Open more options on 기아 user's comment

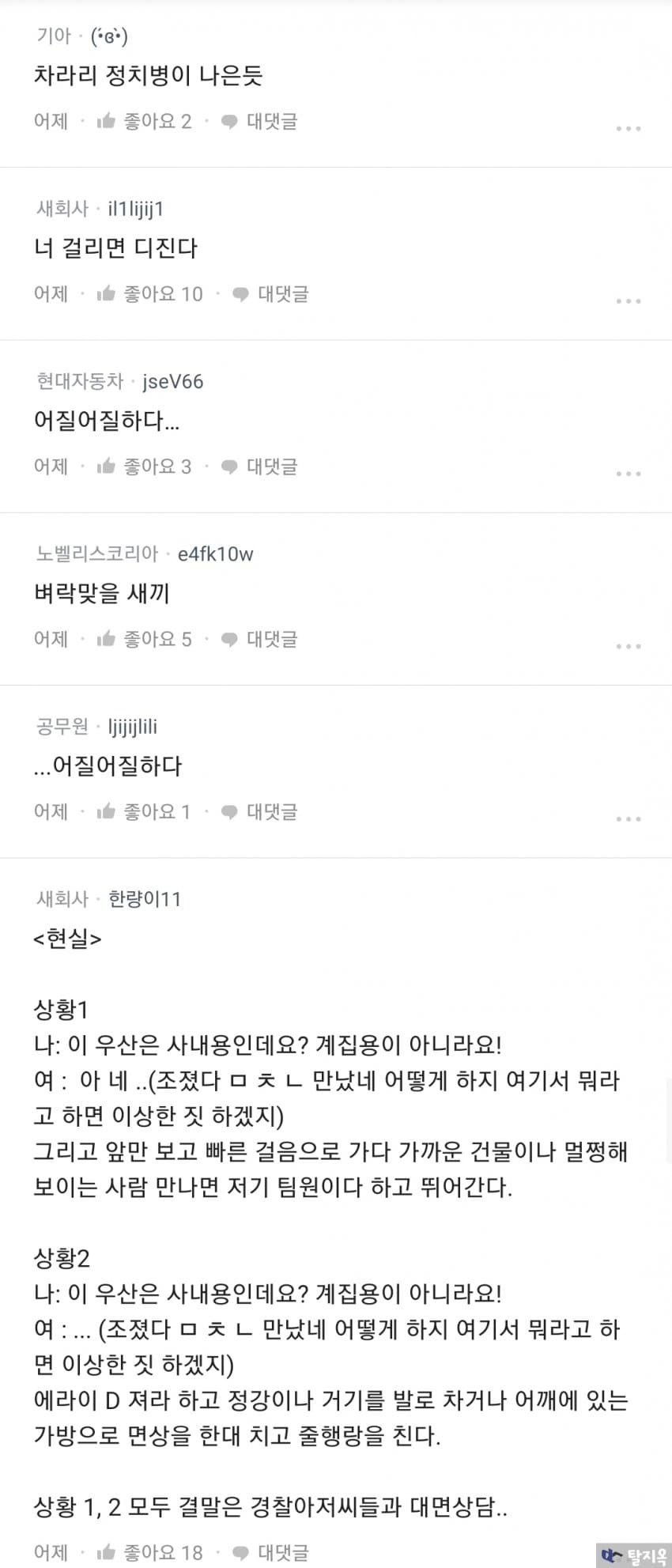(x=628, y=128)
